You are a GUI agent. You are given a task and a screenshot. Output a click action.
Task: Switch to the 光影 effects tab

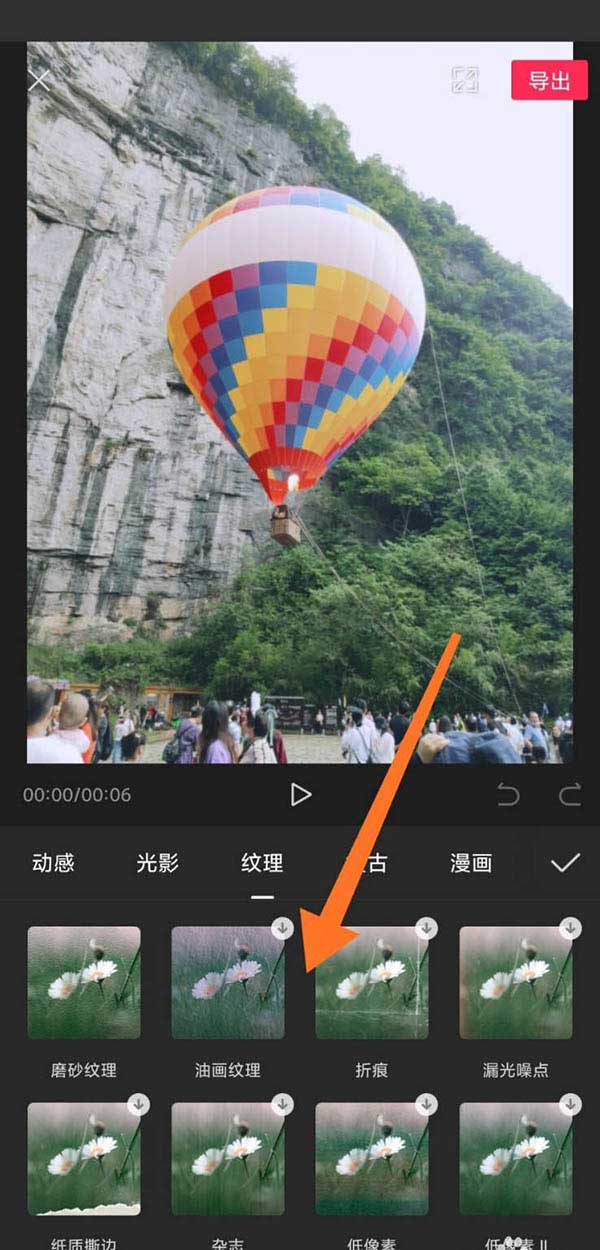pos(157,862)
